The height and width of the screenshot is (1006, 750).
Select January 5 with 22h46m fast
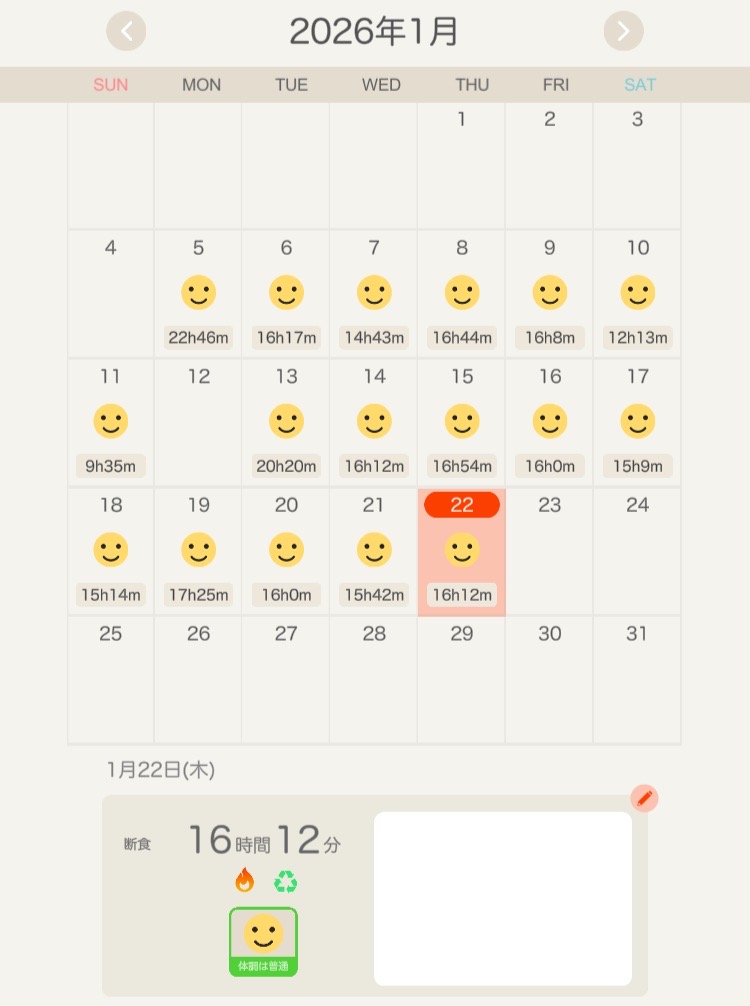tap(198, 294)
